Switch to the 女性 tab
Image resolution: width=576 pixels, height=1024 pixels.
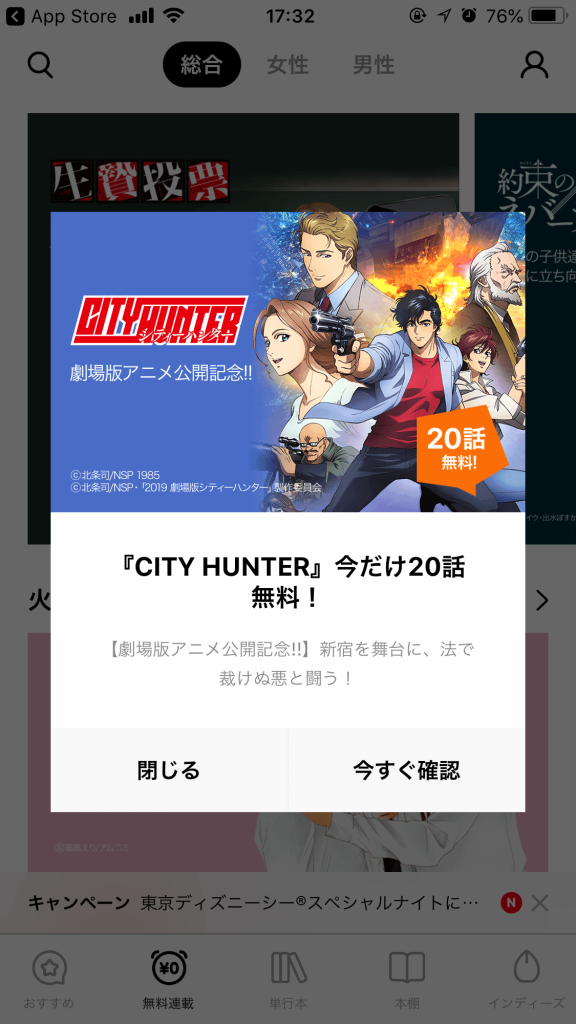287,65
